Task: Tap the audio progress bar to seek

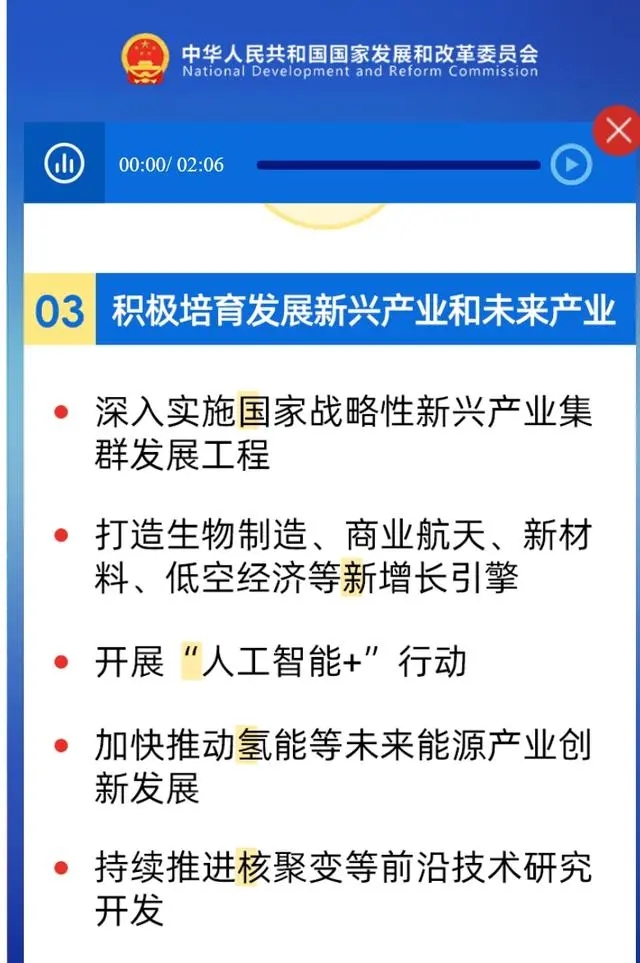Action: pos(398,165)
